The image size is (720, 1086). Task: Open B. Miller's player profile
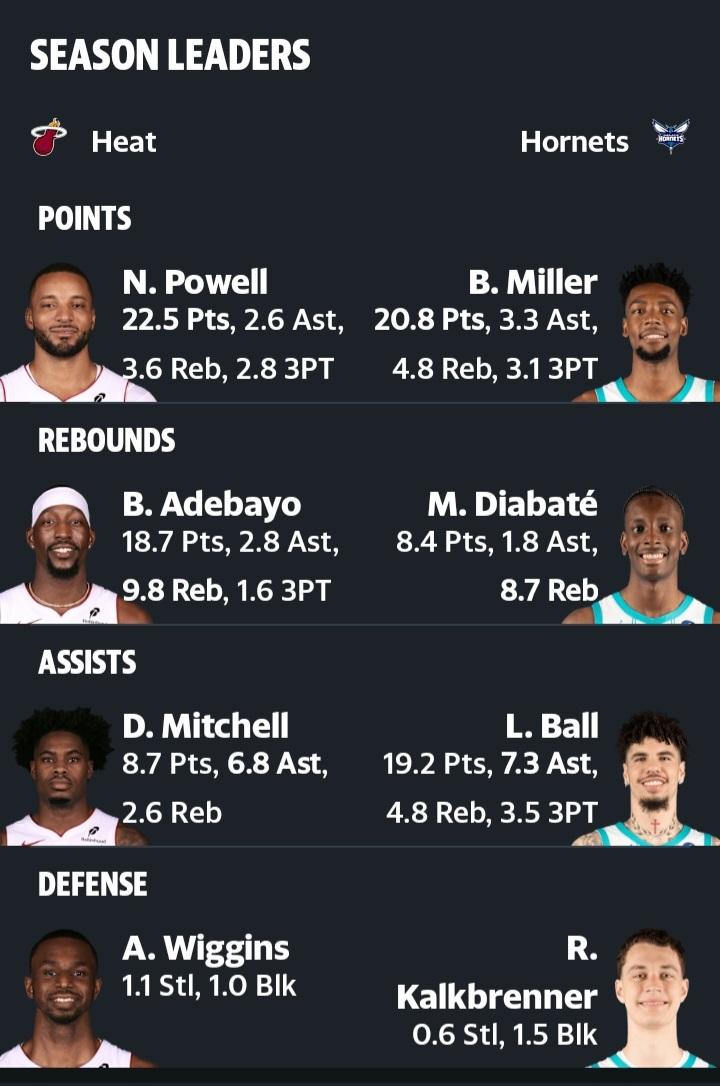coord(532,282)
